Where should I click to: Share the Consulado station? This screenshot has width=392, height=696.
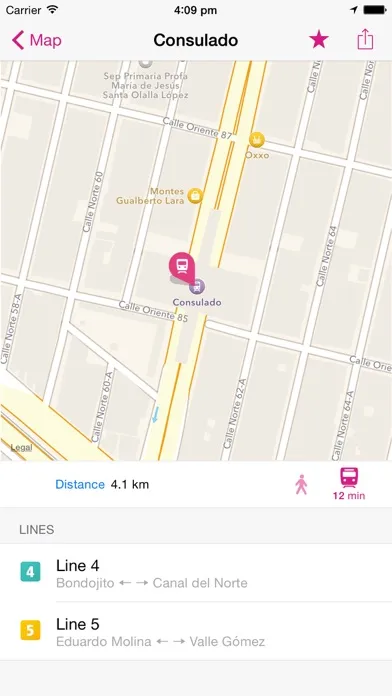[x=365, y=39]
